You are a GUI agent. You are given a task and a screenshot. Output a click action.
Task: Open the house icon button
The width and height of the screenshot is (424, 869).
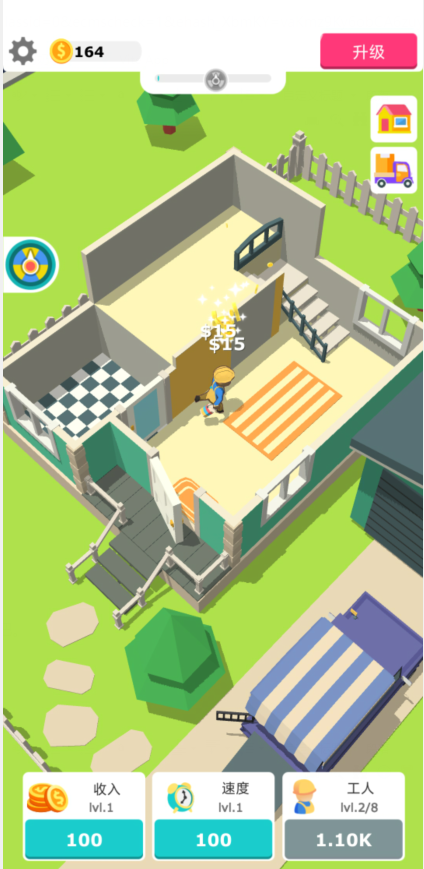point(394,119)
